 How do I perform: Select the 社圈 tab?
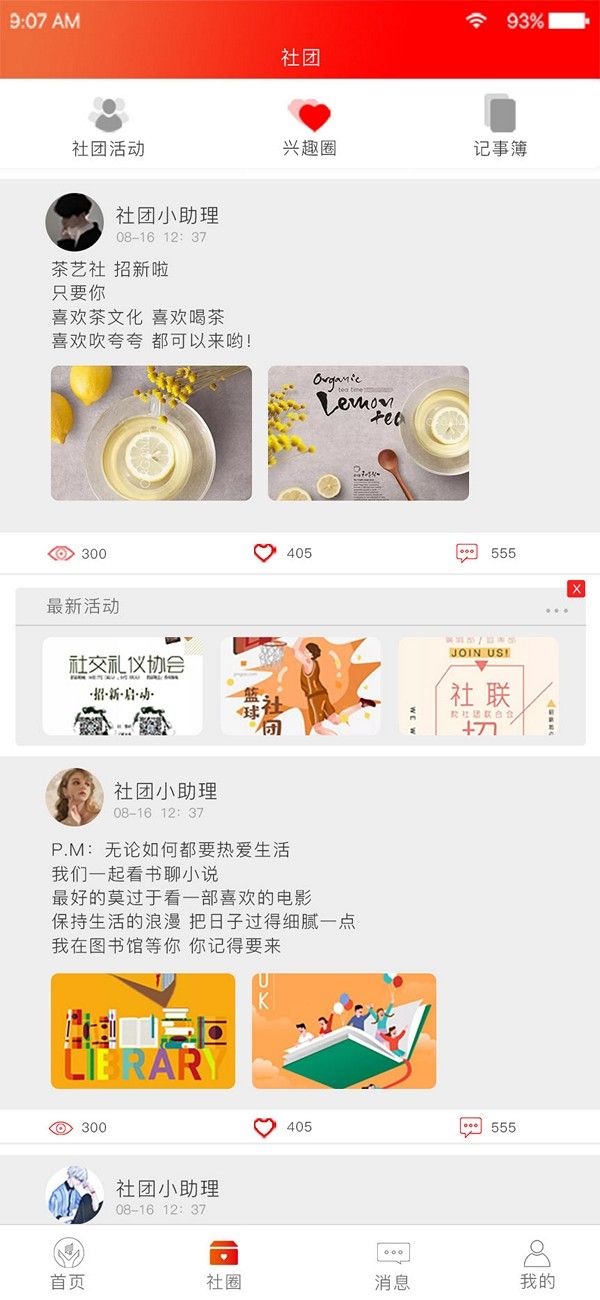tap(224, 1264)
